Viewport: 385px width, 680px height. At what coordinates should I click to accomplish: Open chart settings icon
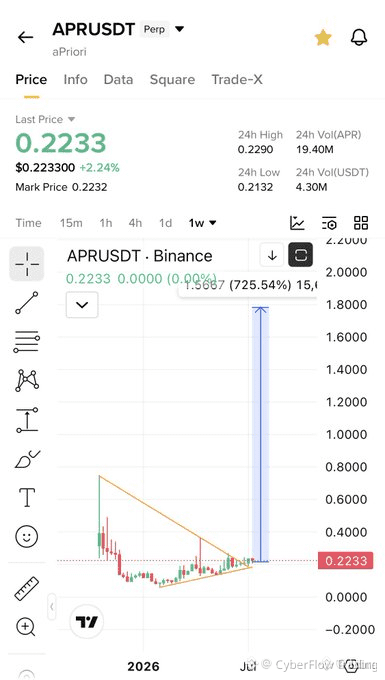pyautogui.click(x=329, y=223)
